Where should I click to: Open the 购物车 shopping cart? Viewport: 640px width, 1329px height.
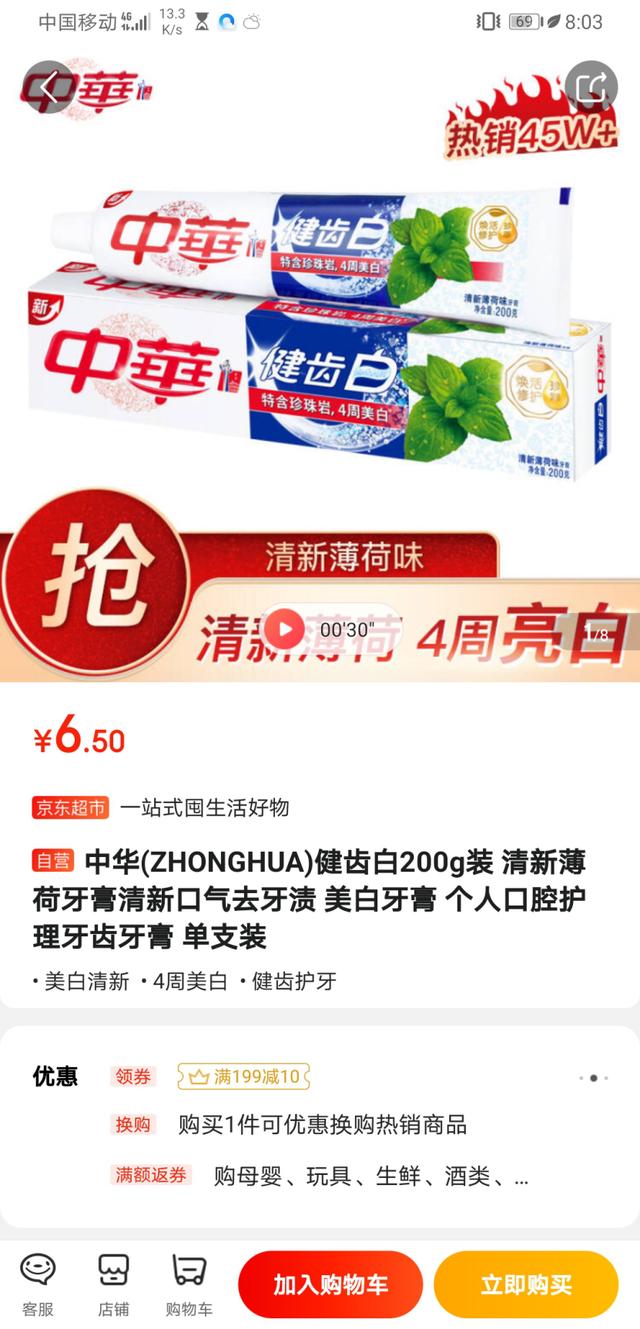(189, 1284)
